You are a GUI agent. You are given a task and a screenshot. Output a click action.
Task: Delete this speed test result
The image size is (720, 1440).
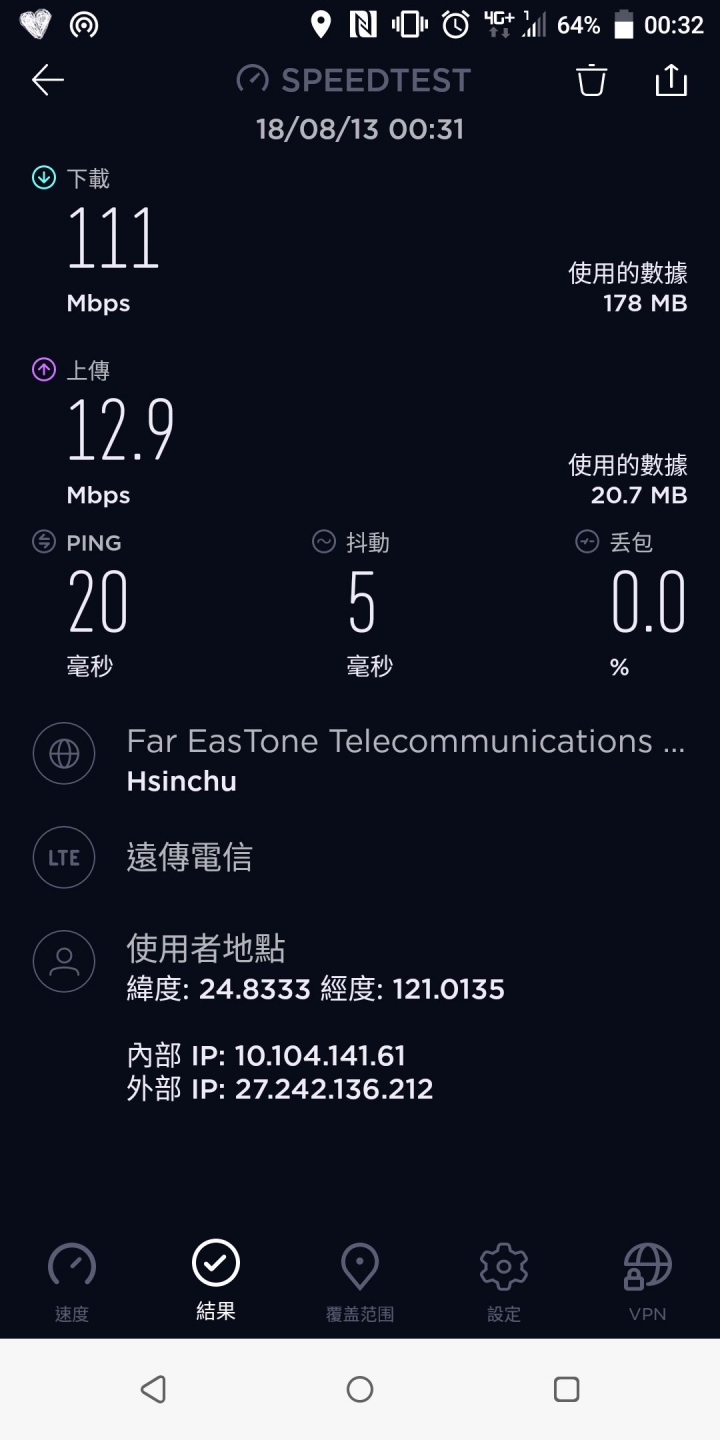point(592,80)
